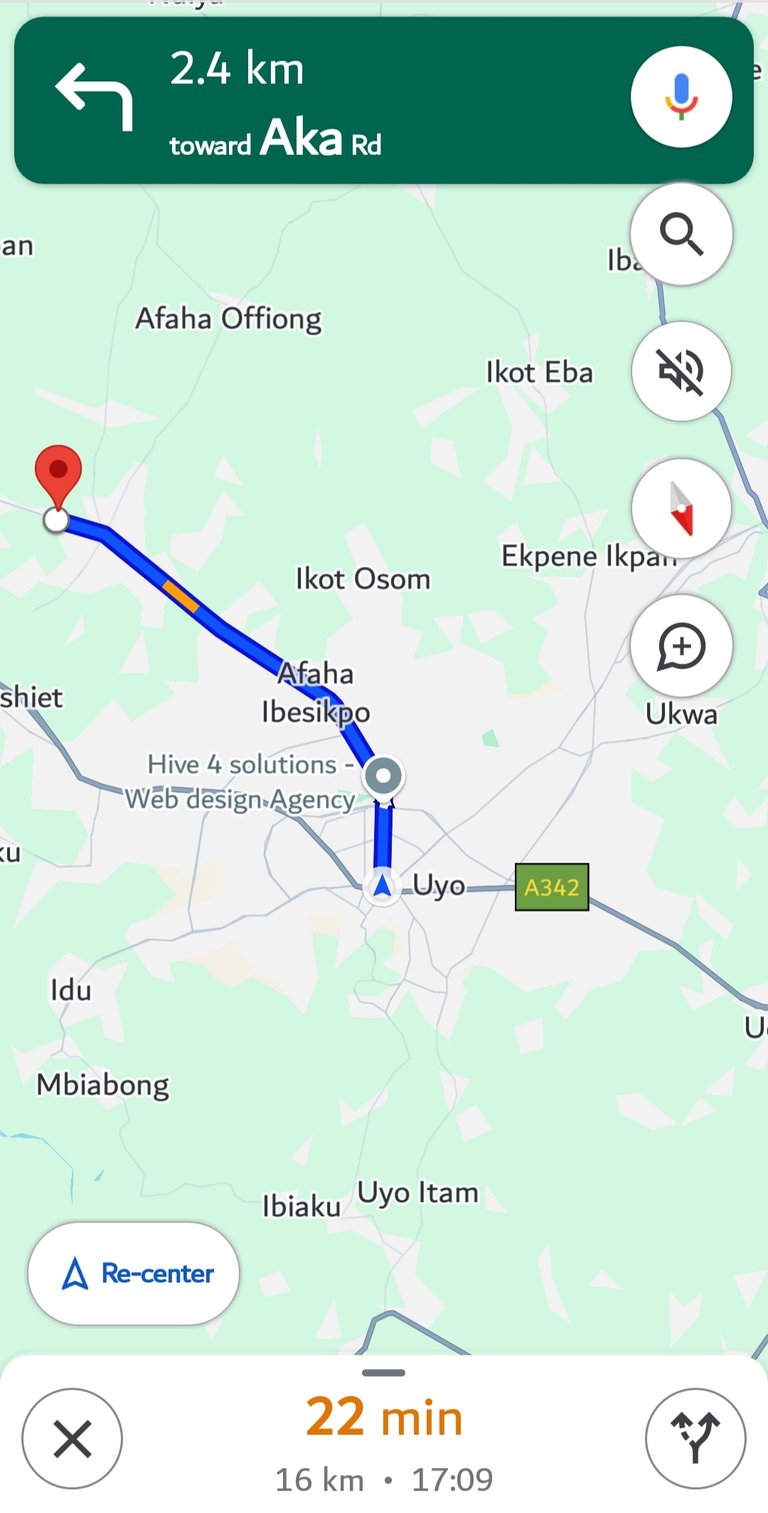
Task: Unmute voice guidance sound
Action: pyautogui.click(x=682, y=372)
